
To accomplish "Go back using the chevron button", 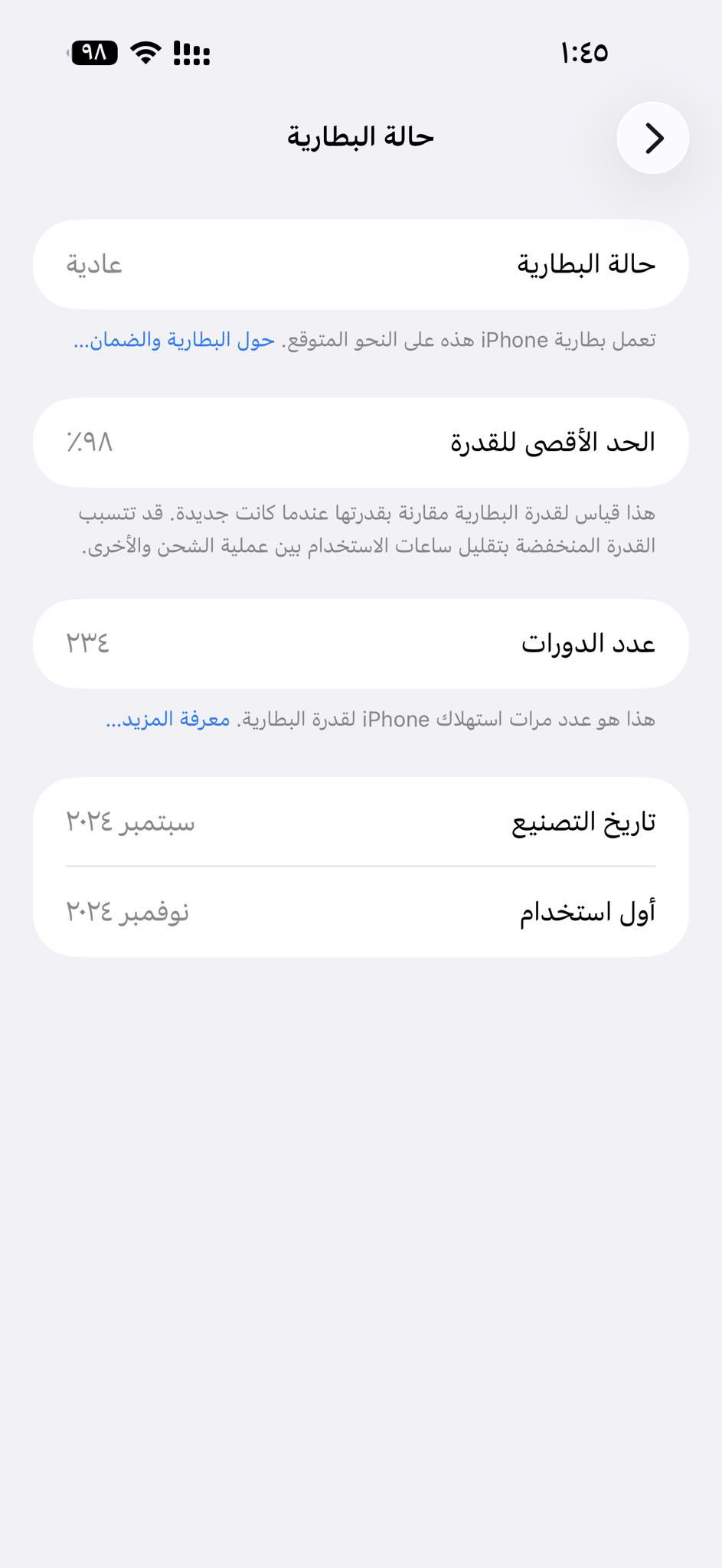I will [x=652, y=139].
